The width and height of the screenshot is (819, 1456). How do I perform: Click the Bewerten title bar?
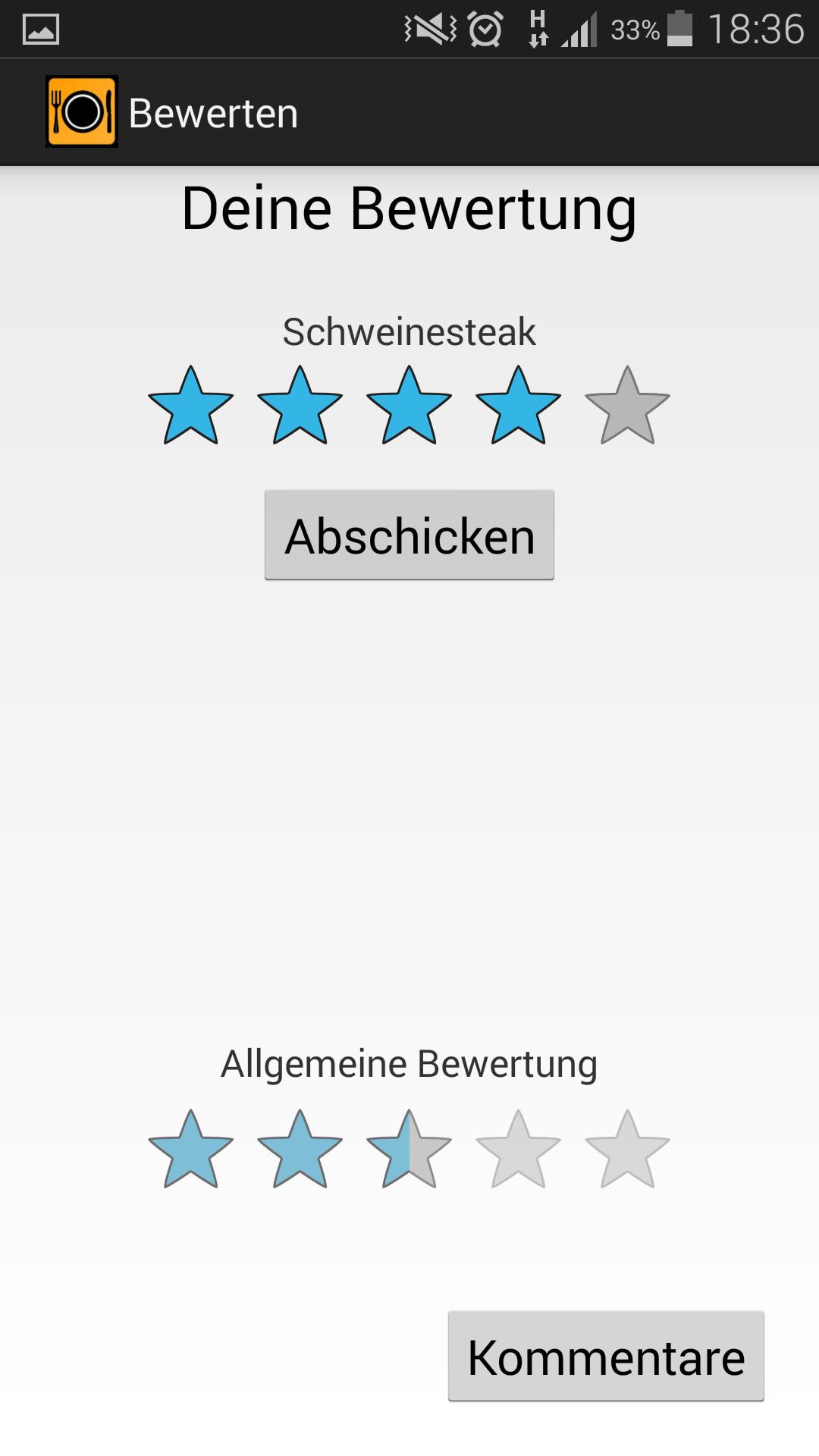[214, 111]
